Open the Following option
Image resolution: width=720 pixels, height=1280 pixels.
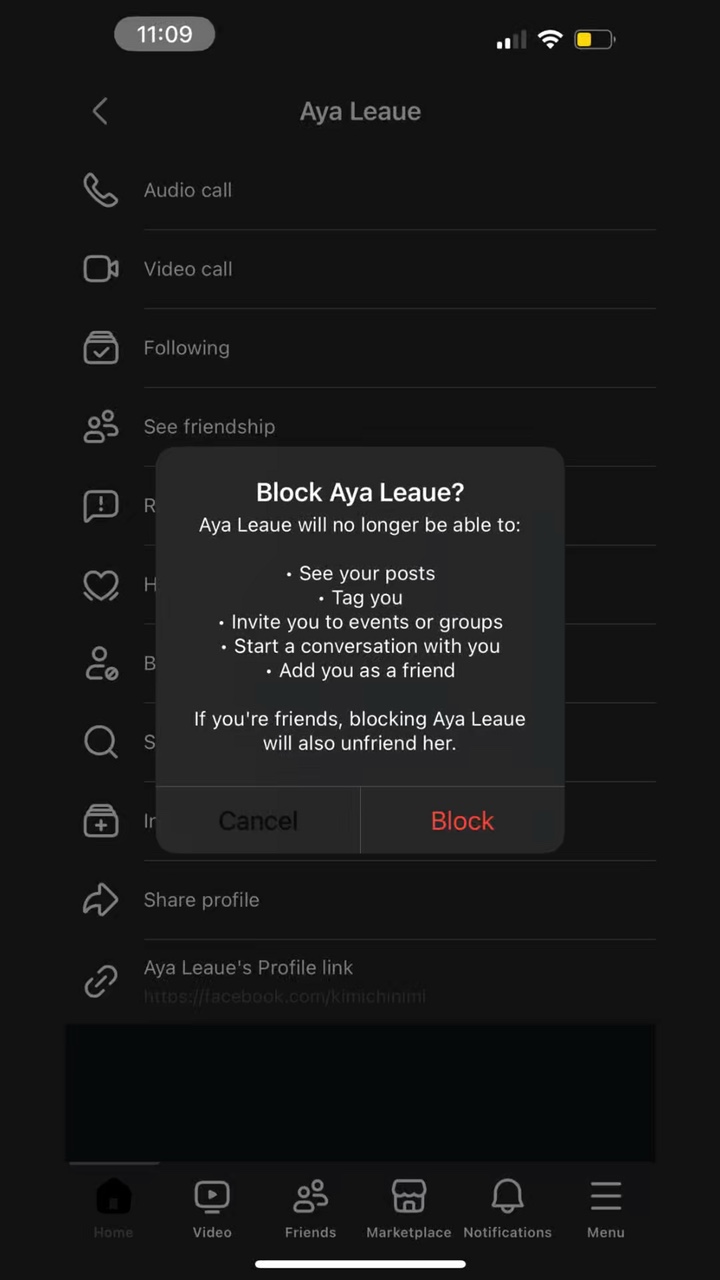pyautogui.click(x=368, y=348)
